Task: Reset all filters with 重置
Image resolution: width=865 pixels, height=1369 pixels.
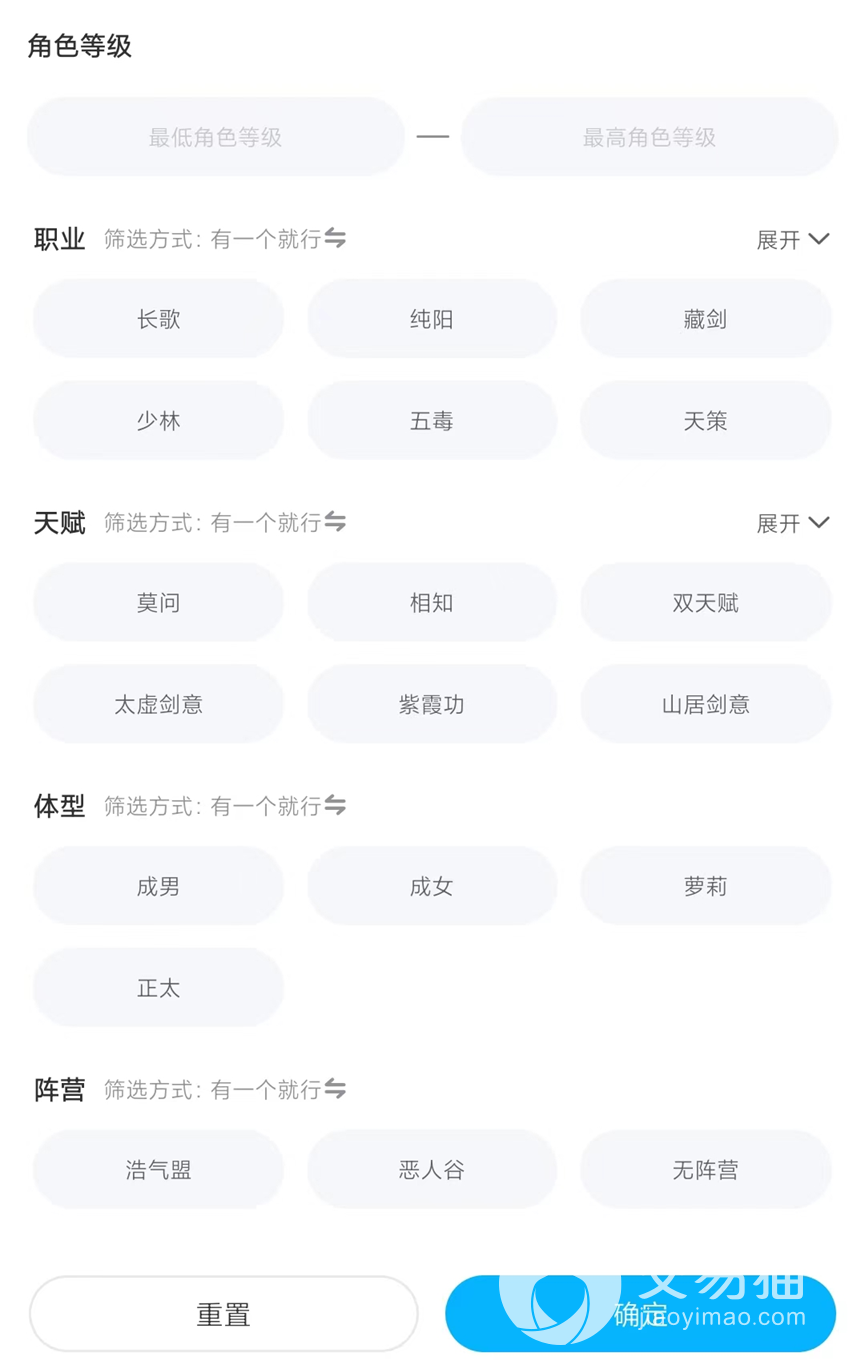Action: tap(224, 1314)
